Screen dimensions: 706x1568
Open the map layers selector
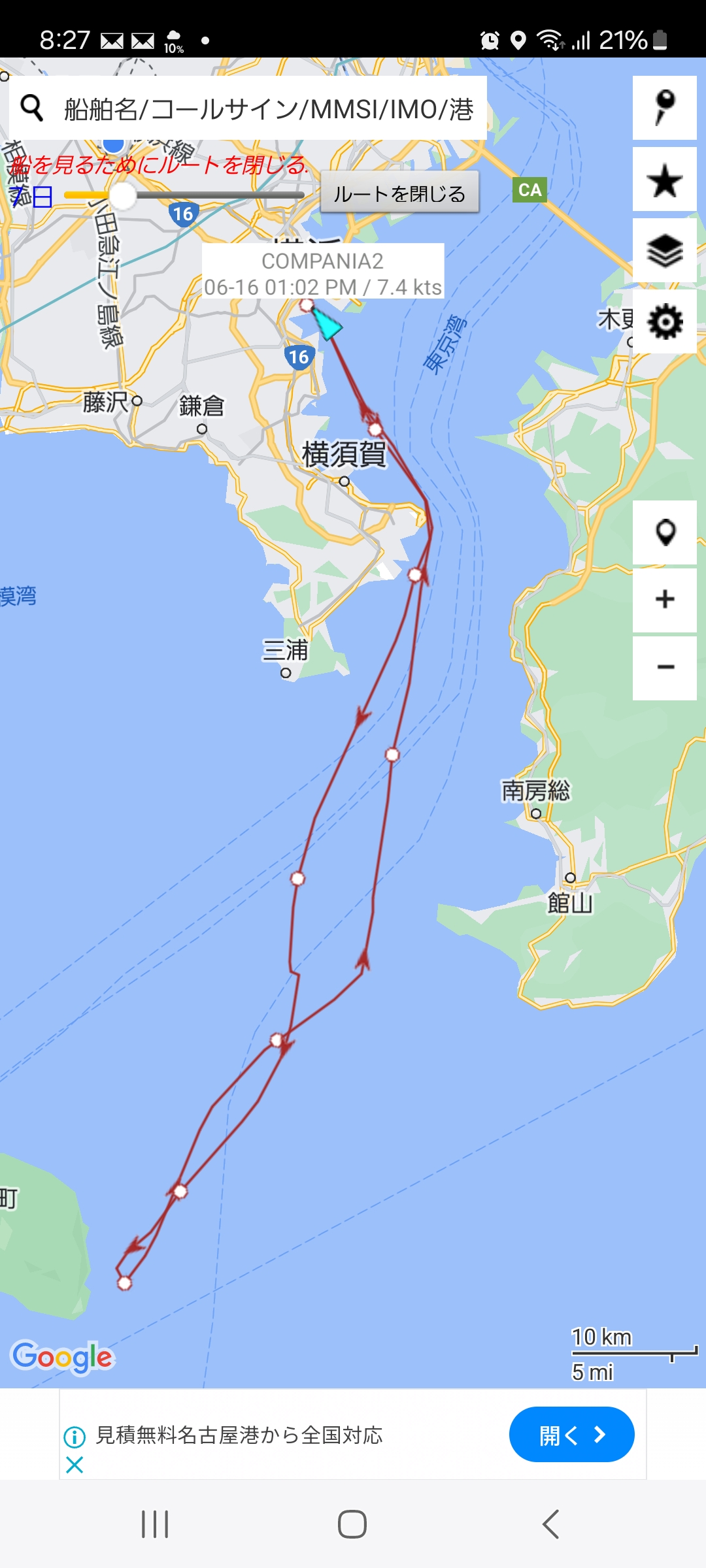click(x=665, y=250)
